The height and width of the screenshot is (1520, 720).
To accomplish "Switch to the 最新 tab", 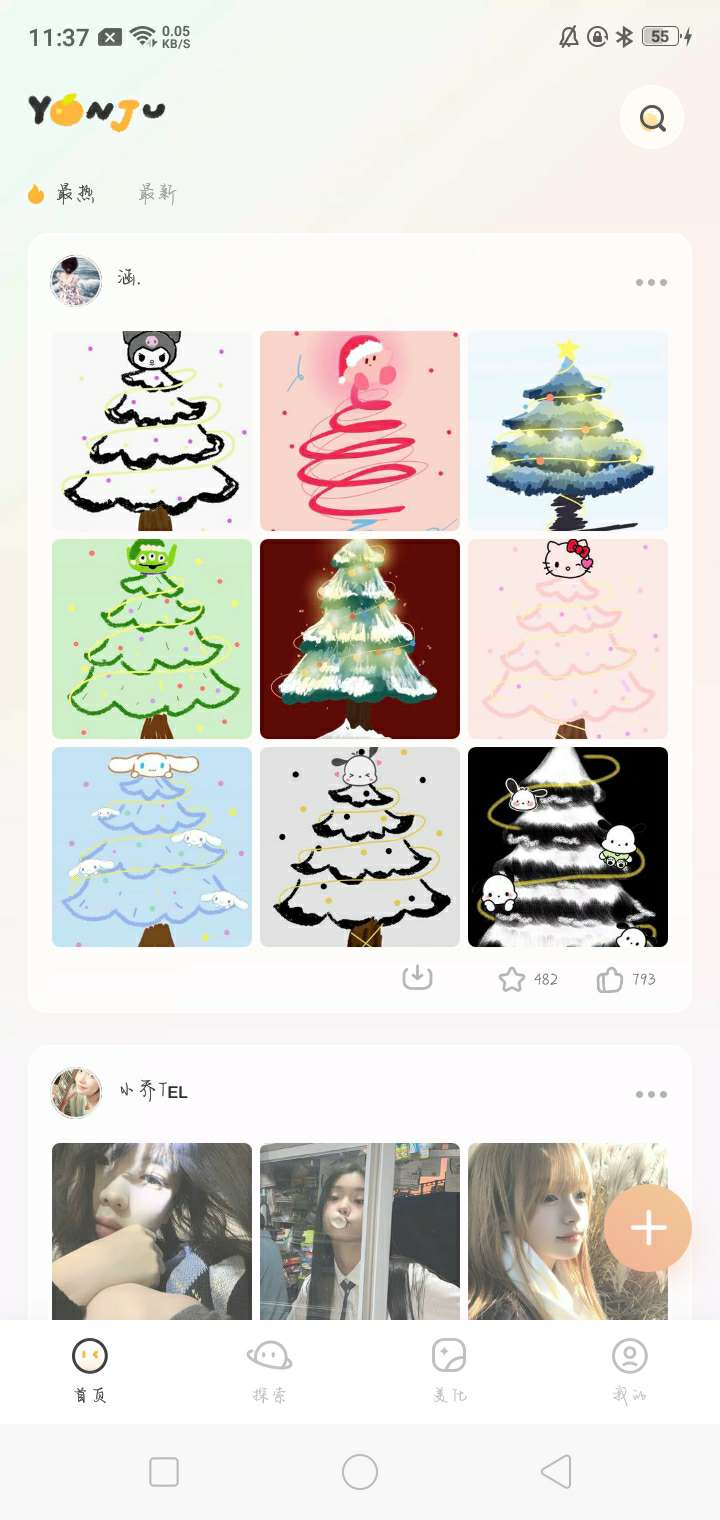I will click(157, 194).
